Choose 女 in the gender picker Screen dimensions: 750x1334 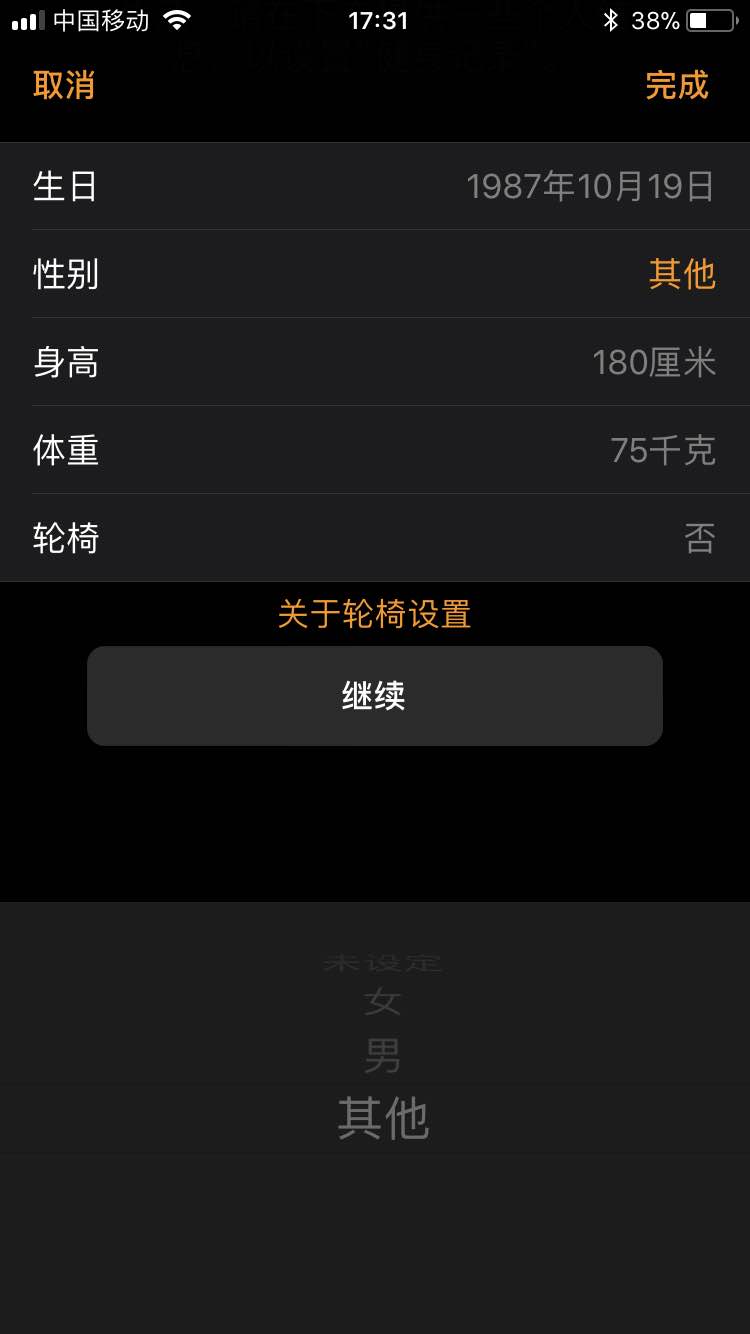coord(383,1000)
